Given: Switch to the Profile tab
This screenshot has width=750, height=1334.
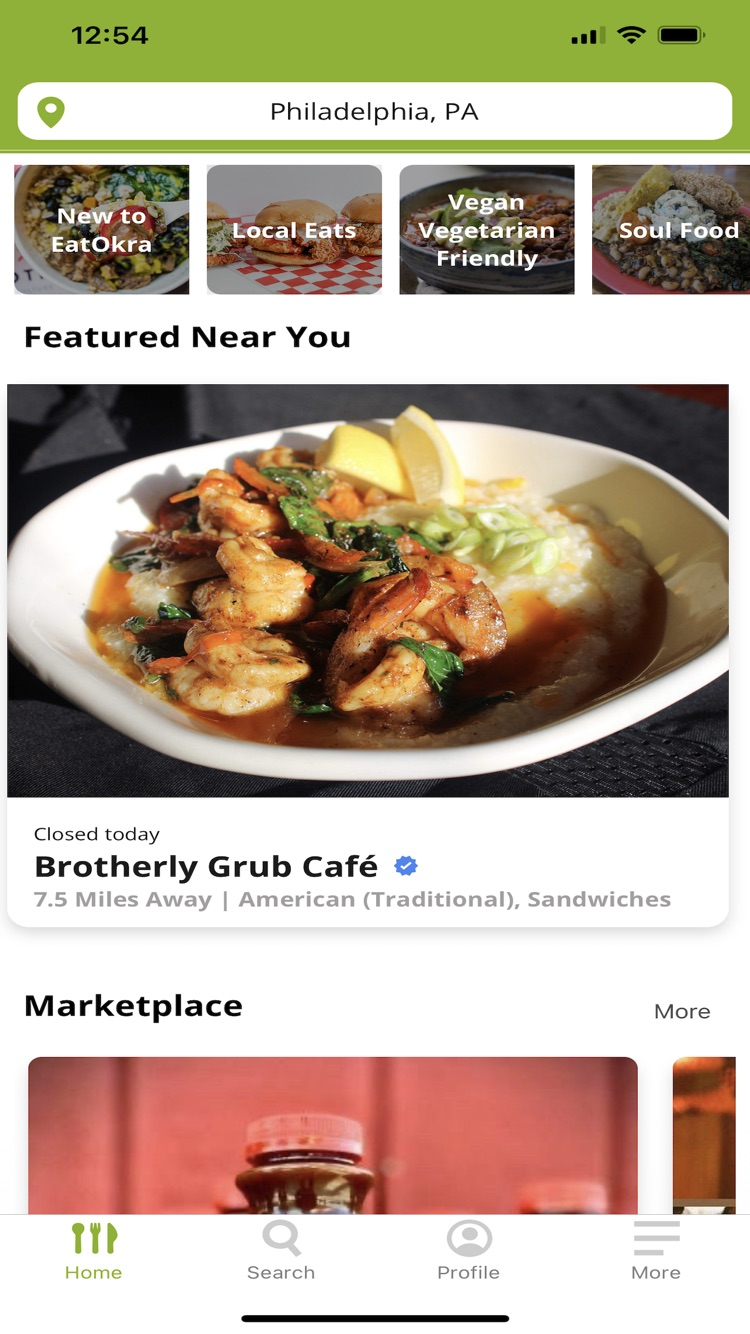Looking at the screenshot, I should coord(468,1250).
